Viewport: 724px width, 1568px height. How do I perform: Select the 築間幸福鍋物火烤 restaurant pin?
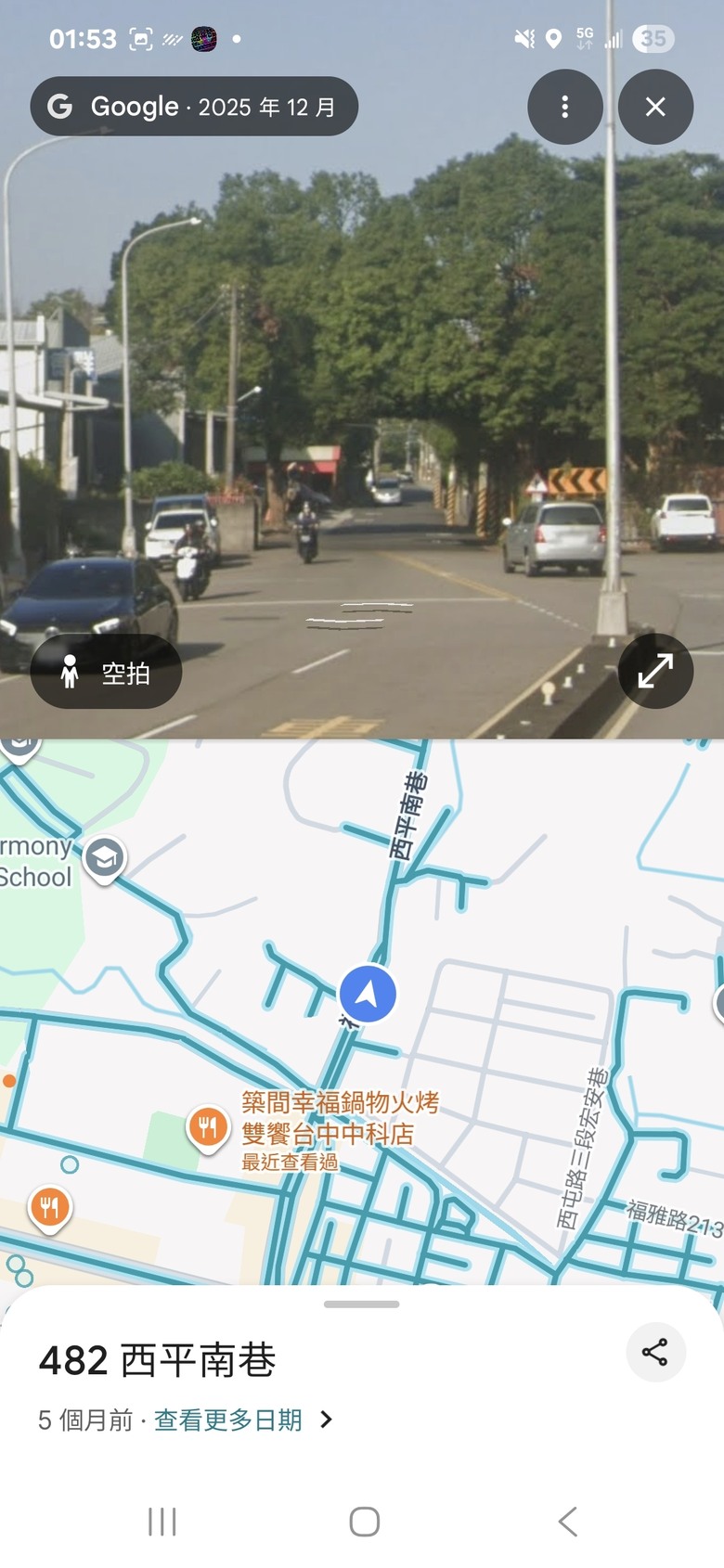[x=208, y=1129]
